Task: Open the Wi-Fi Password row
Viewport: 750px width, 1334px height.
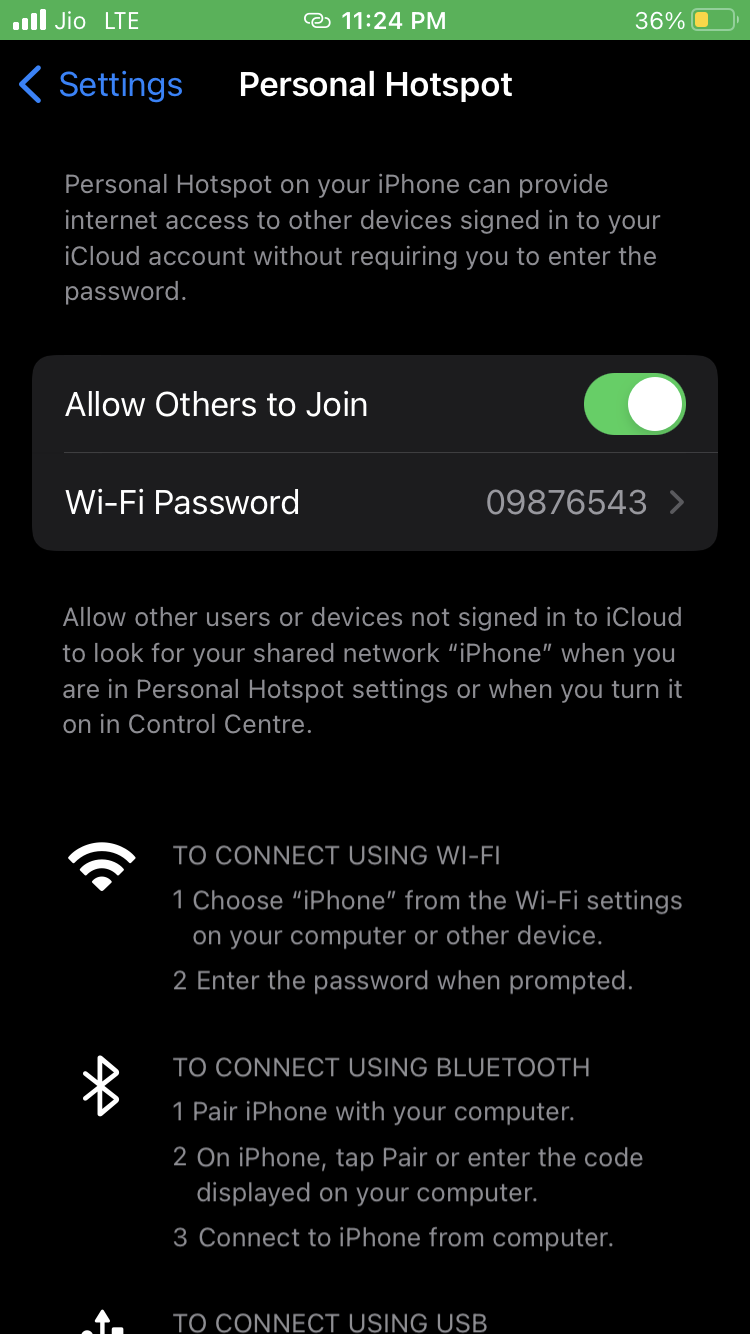Action: coord(375,502)
